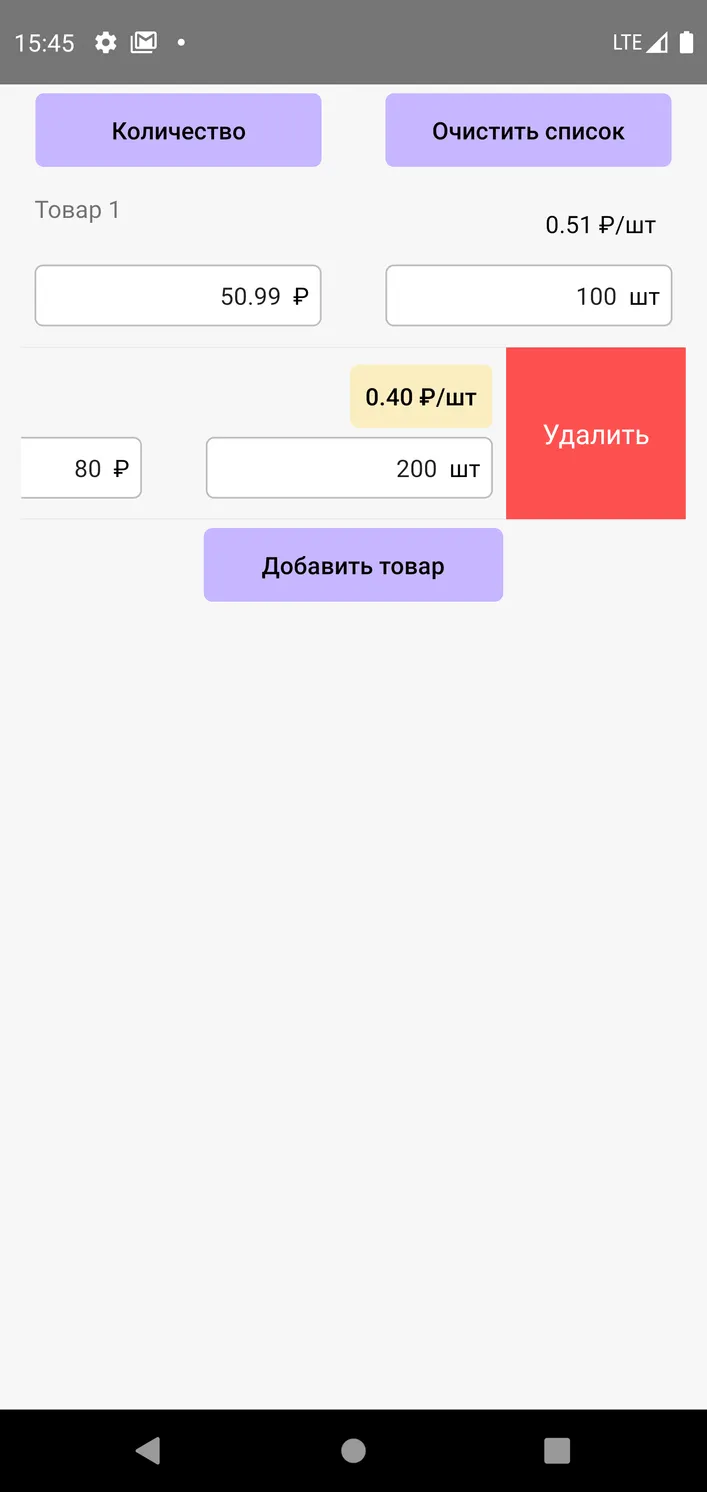Delete the swiped item with Удалить
Image resolution: width=707 pixels, height=1492 pixels.
click(x=596, y=433)
